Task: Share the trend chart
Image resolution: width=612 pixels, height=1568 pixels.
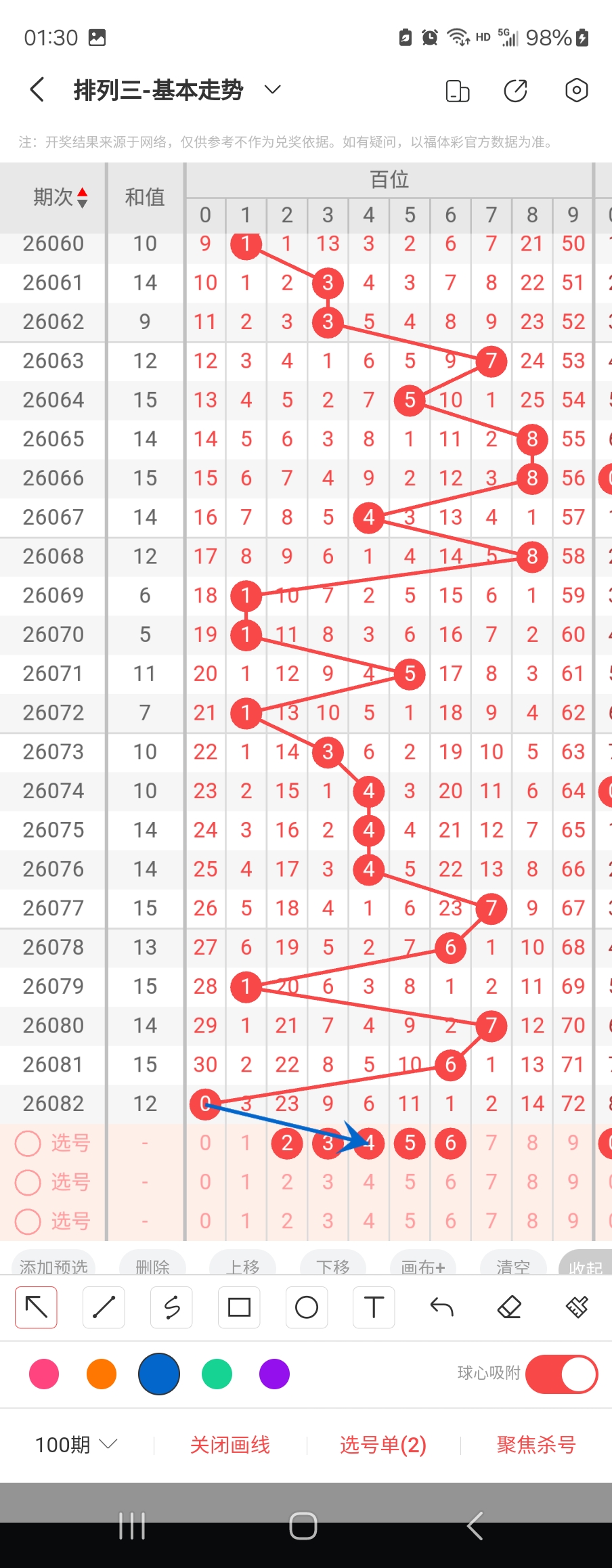Action: [516, 90]
